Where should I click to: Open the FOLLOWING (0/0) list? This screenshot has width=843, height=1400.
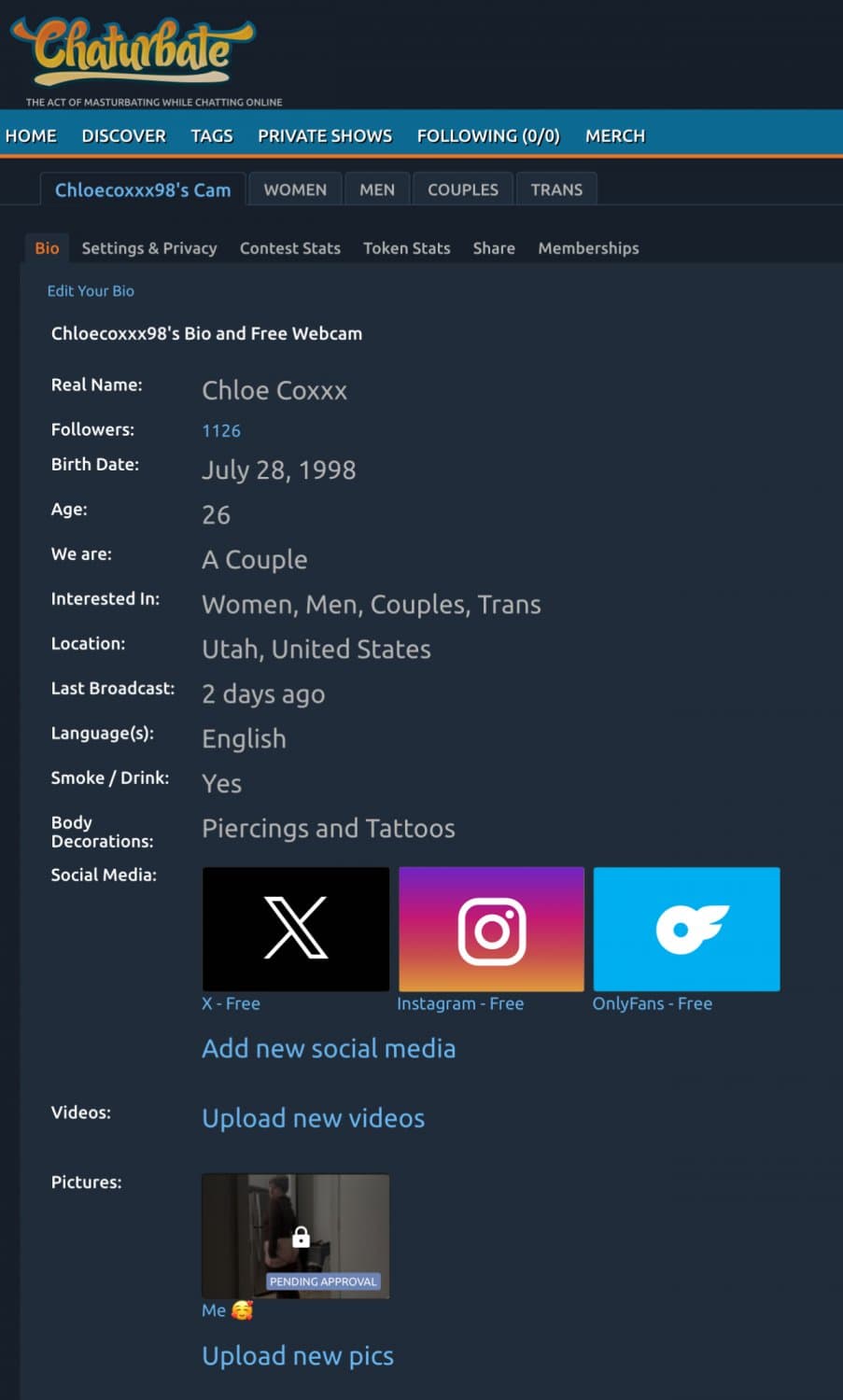(x=488, y=136)
